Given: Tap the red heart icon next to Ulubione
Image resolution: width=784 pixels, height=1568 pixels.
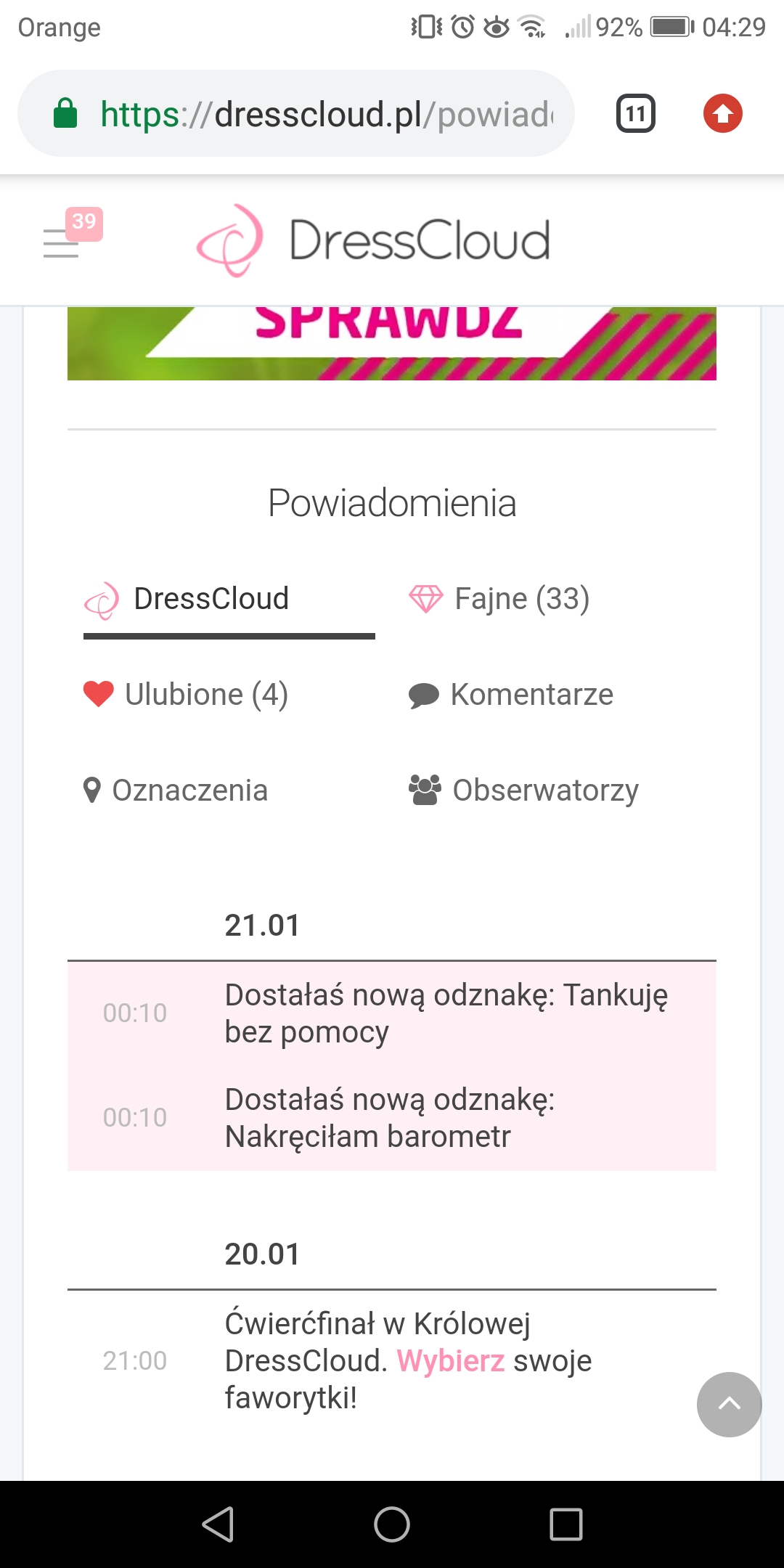Looking at the screenshot, I should pos(98,694).
